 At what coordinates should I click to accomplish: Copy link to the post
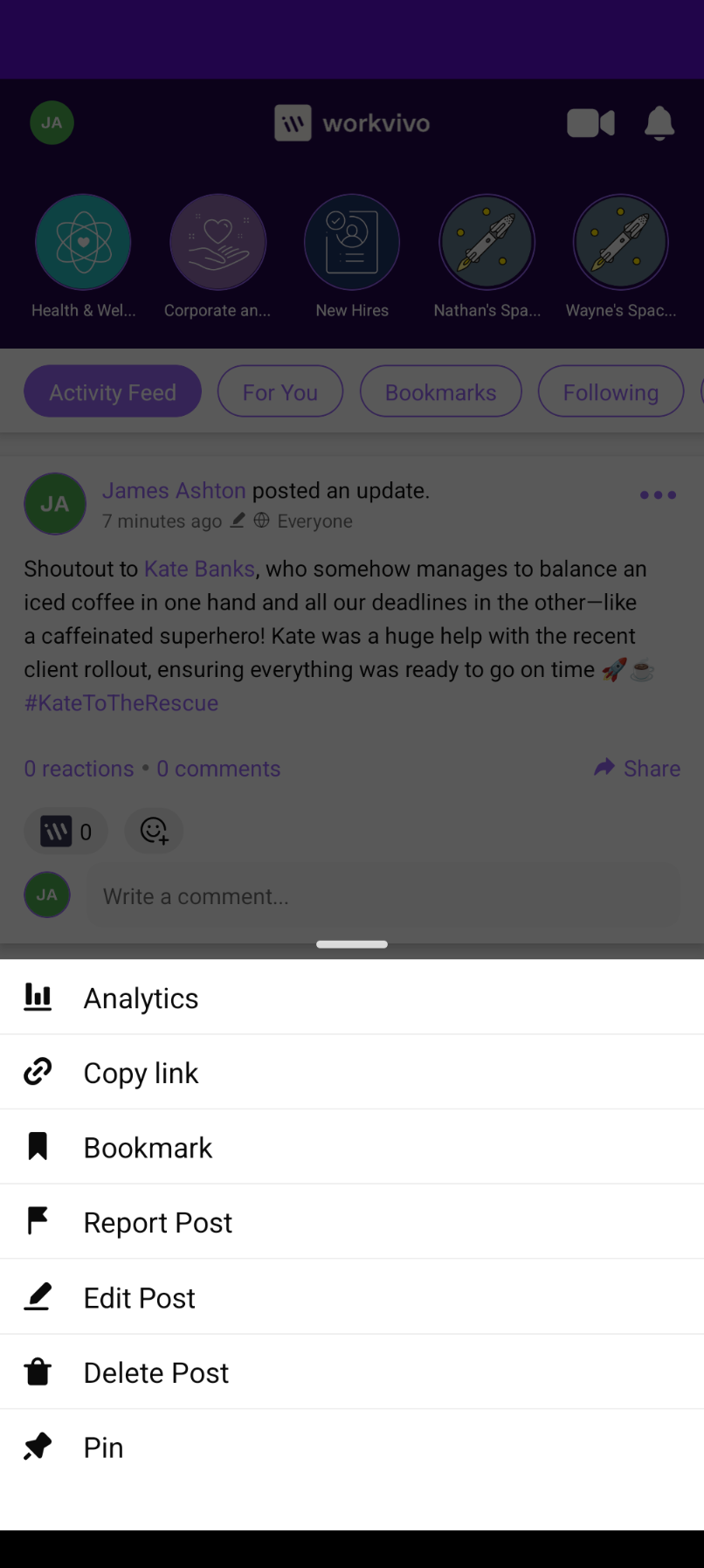click(140, 1073)
